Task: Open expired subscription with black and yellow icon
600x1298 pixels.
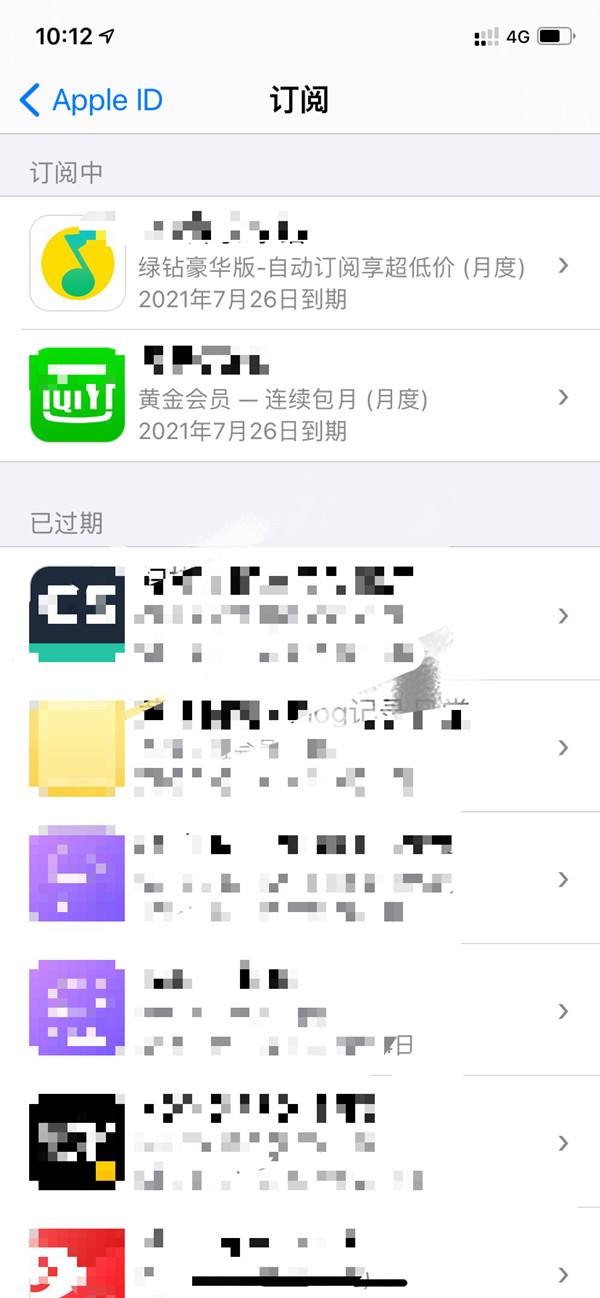Action: click(x=300, y=1142)
